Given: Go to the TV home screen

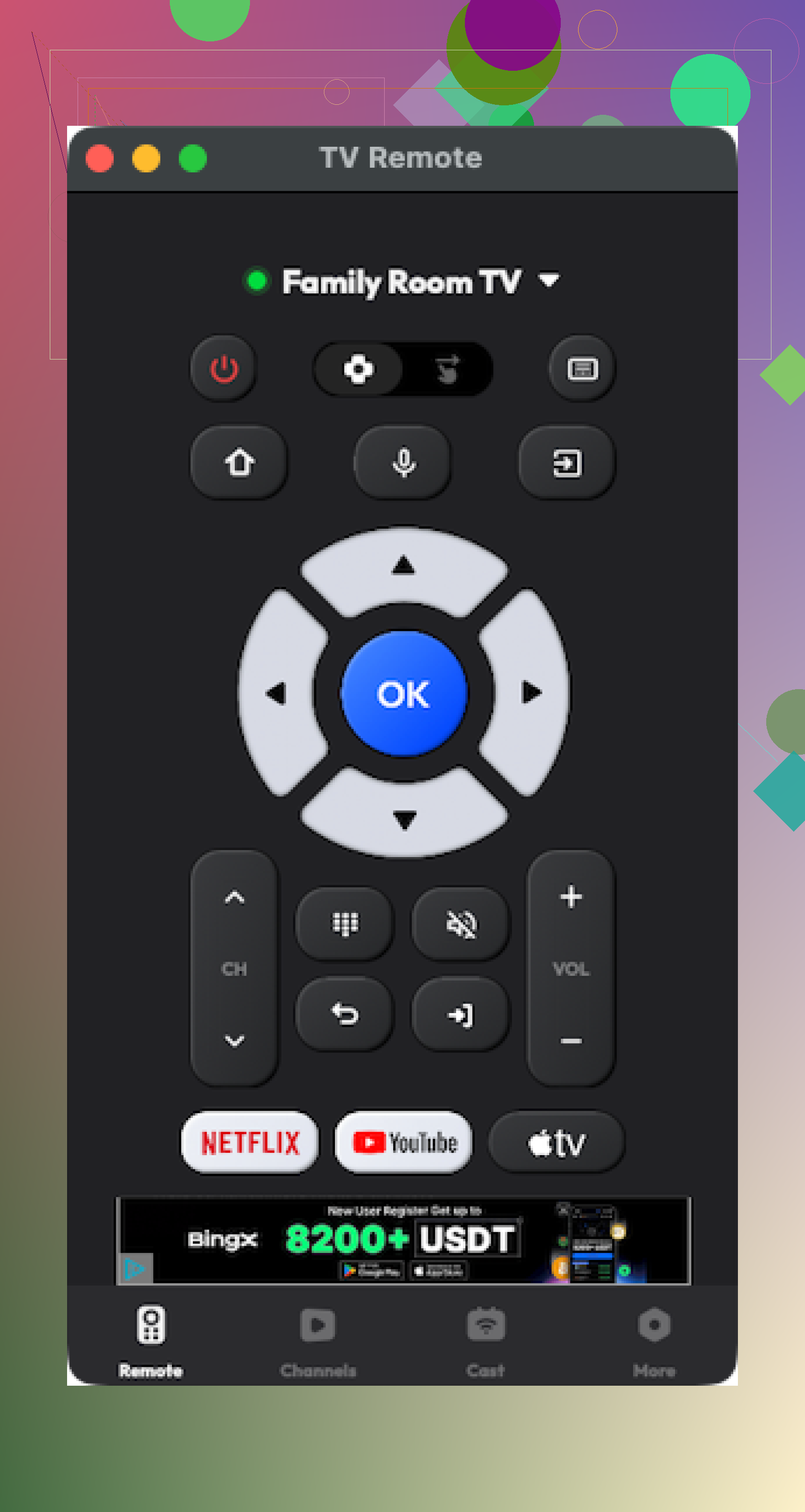Looking at the screenshot, I should coord(239,463).
